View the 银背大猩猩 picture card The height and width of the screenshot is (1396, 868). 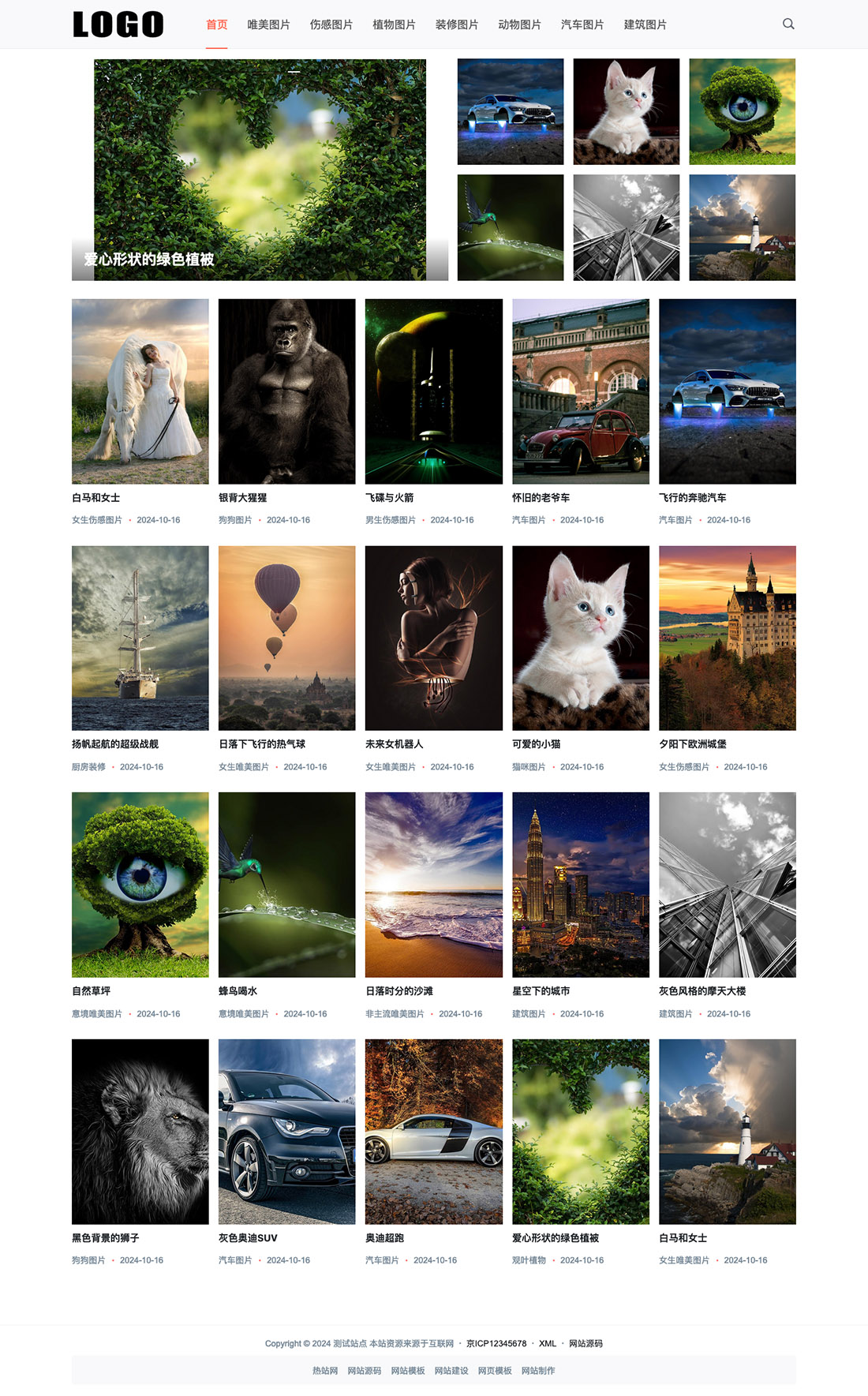286,391
